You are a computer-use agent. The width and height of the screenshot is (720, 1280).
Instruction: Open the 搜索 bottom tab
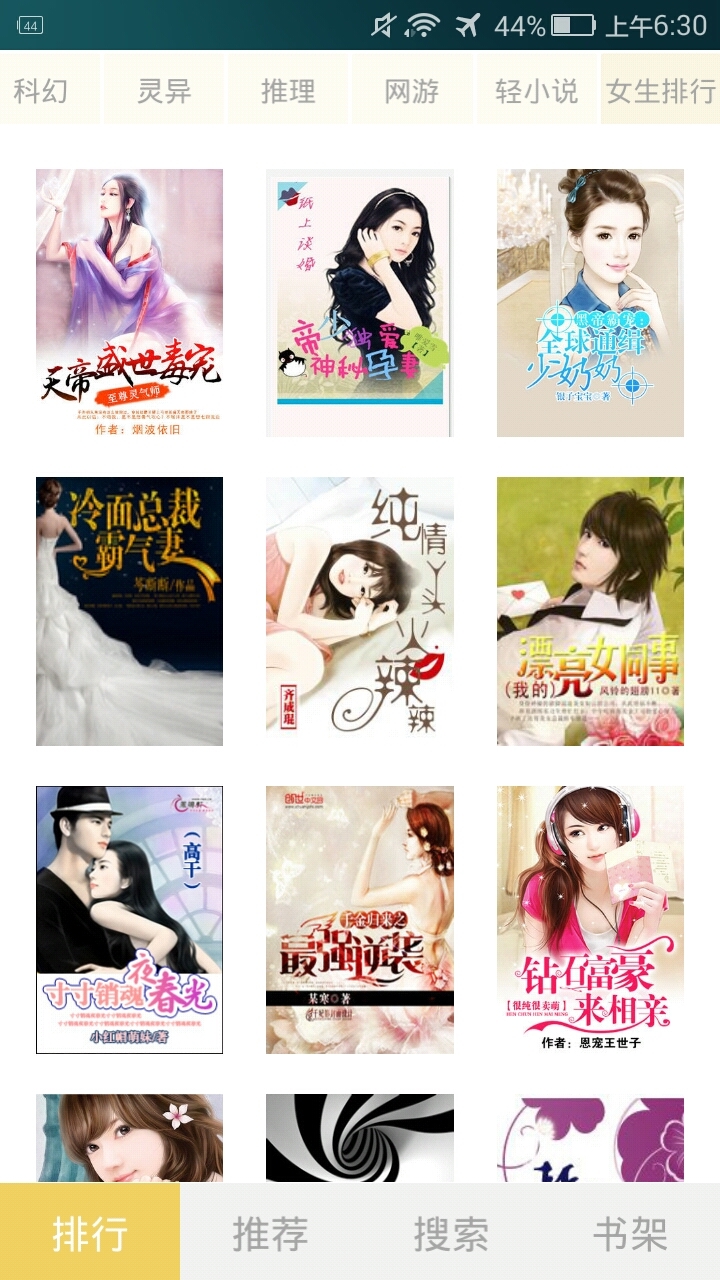tap(450, 1233)
